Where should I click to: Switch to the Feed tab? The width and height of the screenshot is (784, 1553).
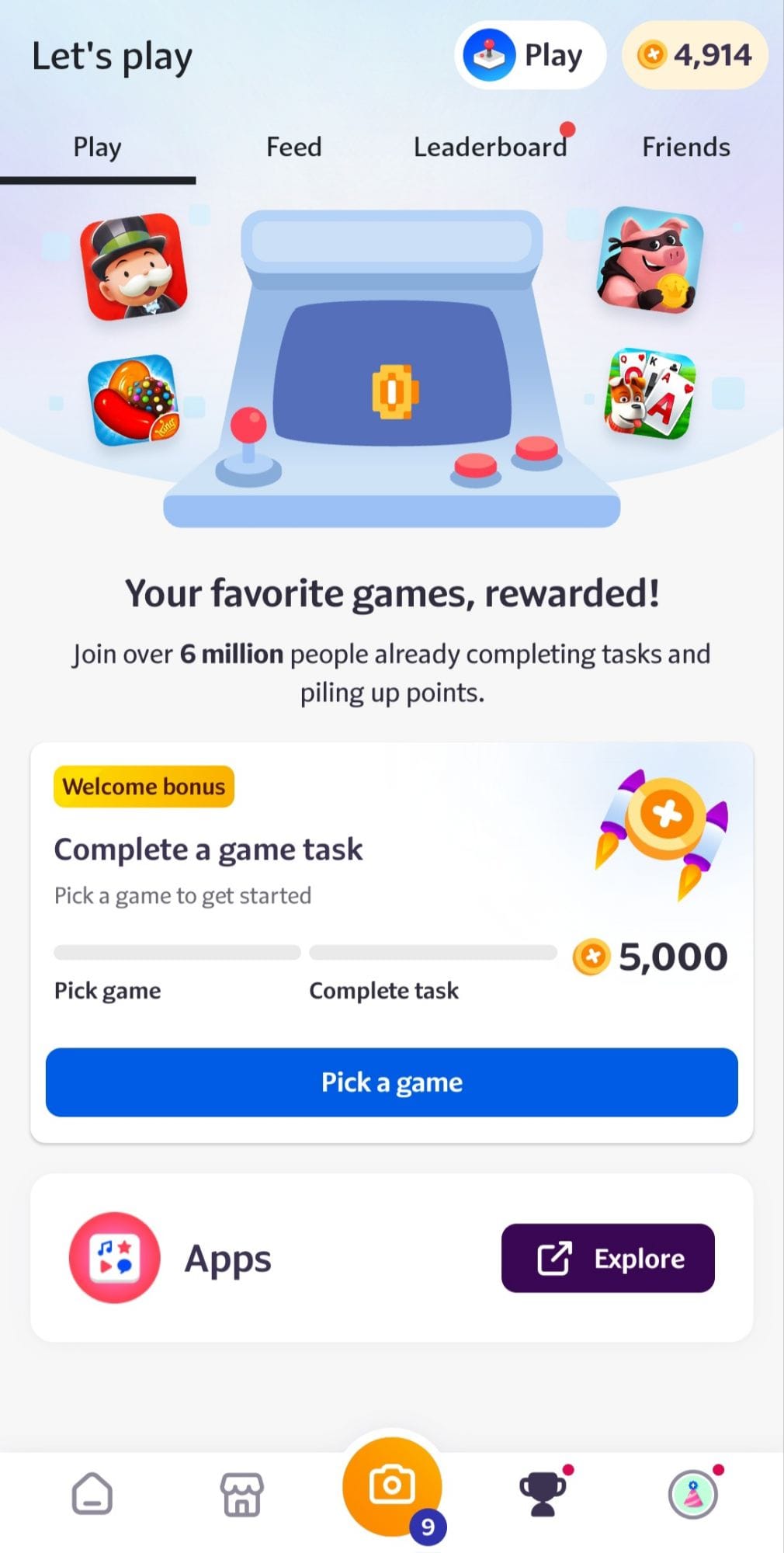click(293, 147)
